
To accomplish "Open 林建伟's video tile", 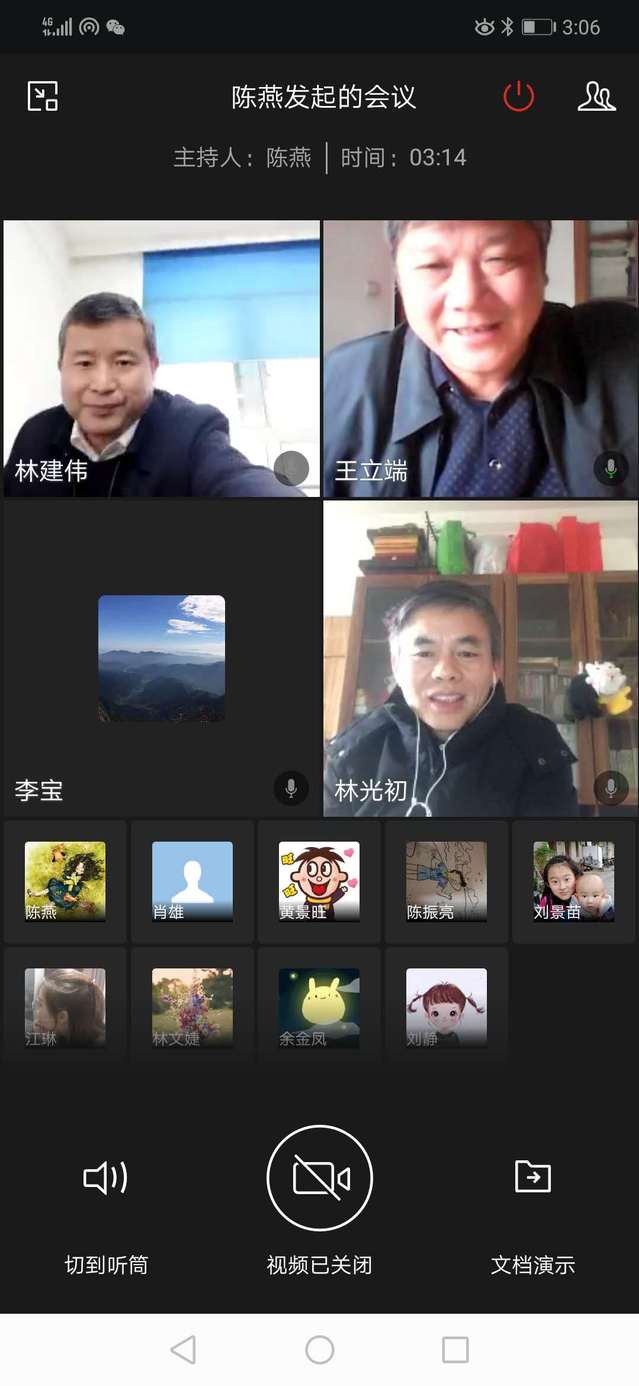I will click(x=161, y=358).
